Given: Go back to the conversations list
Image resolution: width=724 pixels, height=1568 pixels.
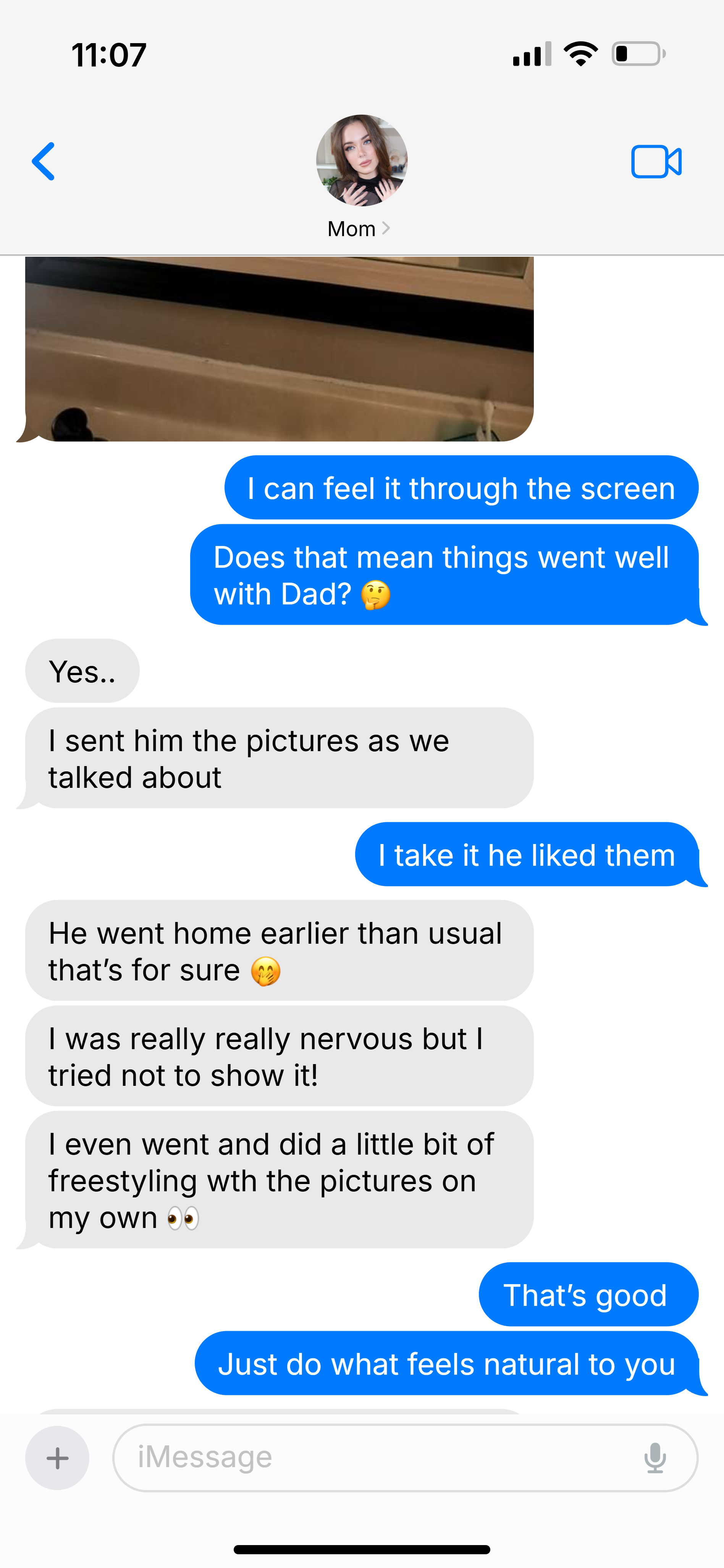Looking at the screenshot, I should click(43, 161).
